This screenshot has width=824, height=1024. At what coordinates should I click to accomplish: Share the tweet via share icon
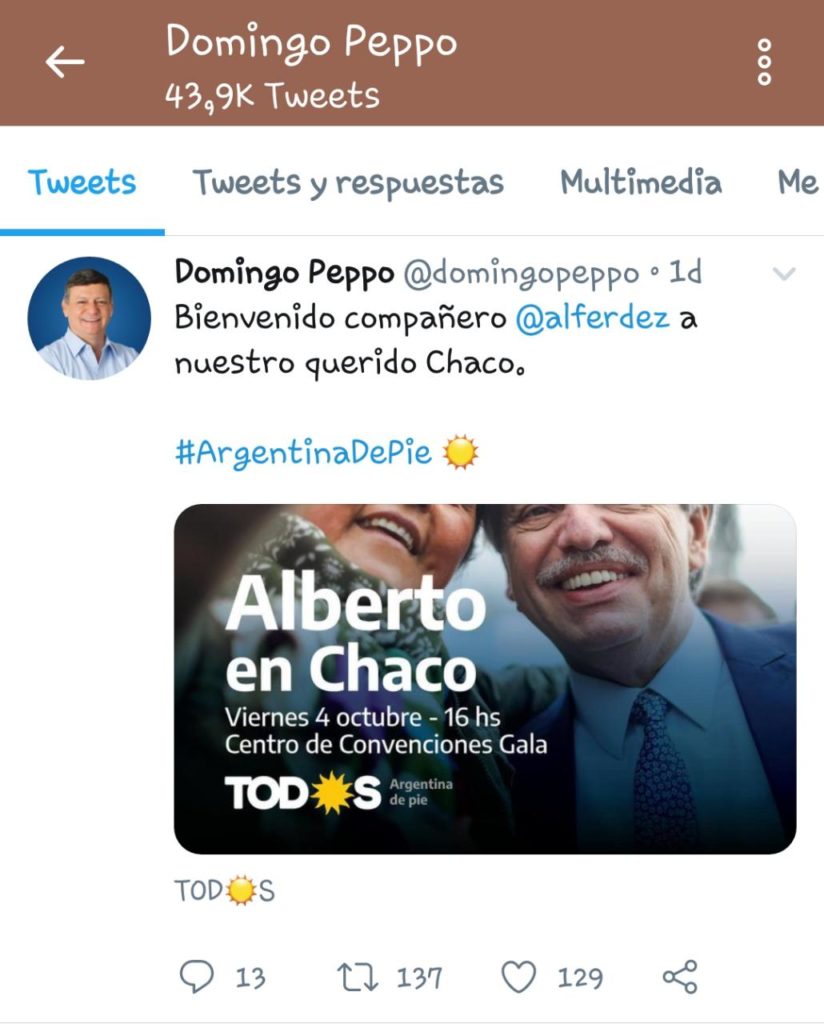point(680,977)
